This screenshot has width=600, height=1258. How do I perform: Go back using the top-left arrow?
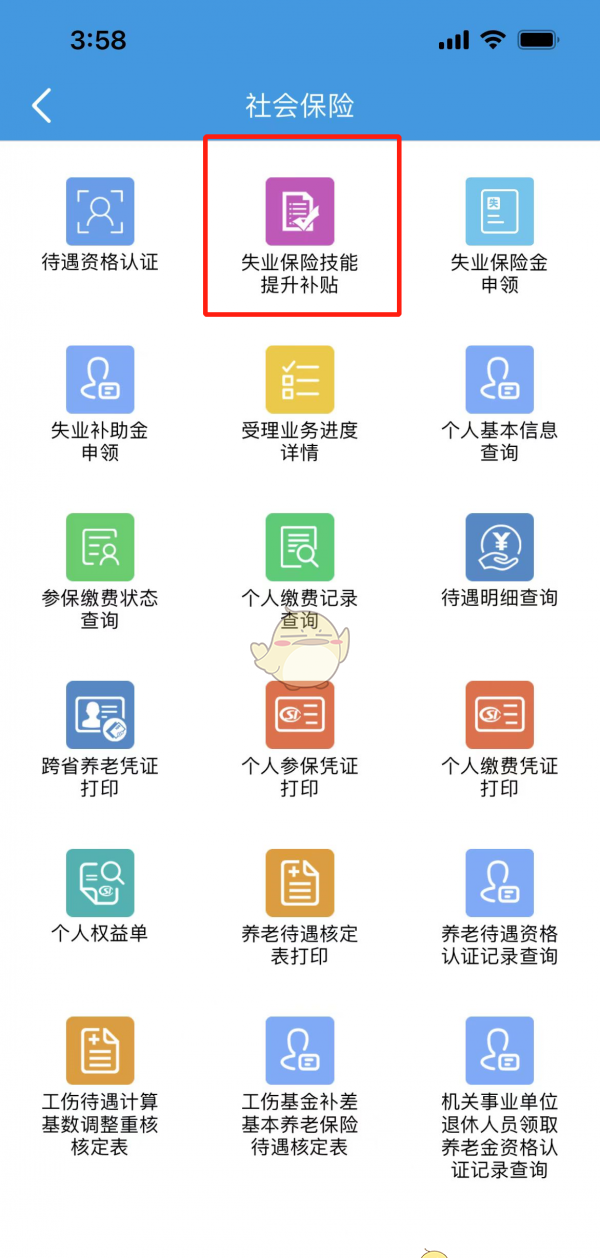click(x=42, y=105)
